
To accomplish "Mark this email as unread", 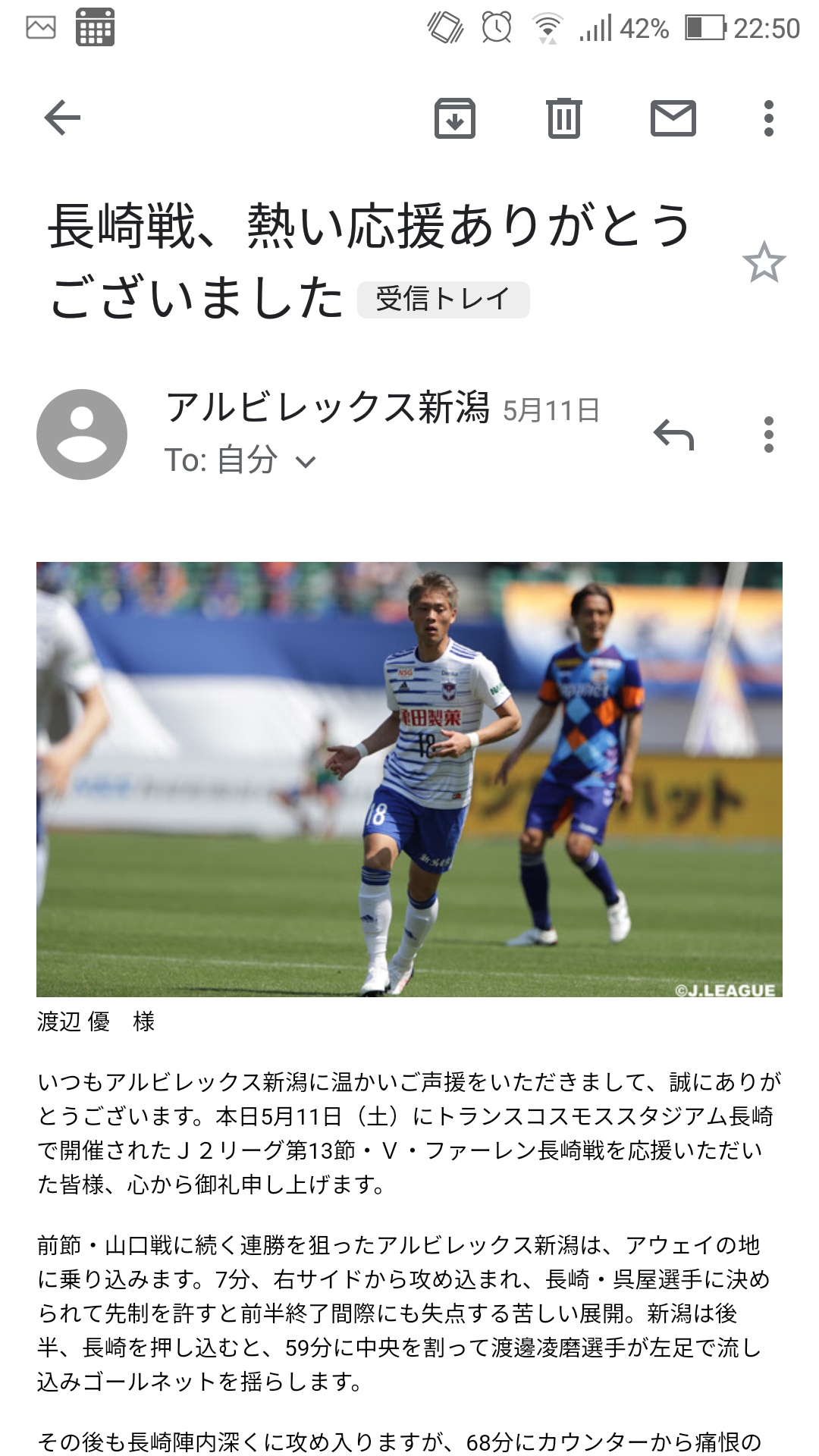I will 673,118.
